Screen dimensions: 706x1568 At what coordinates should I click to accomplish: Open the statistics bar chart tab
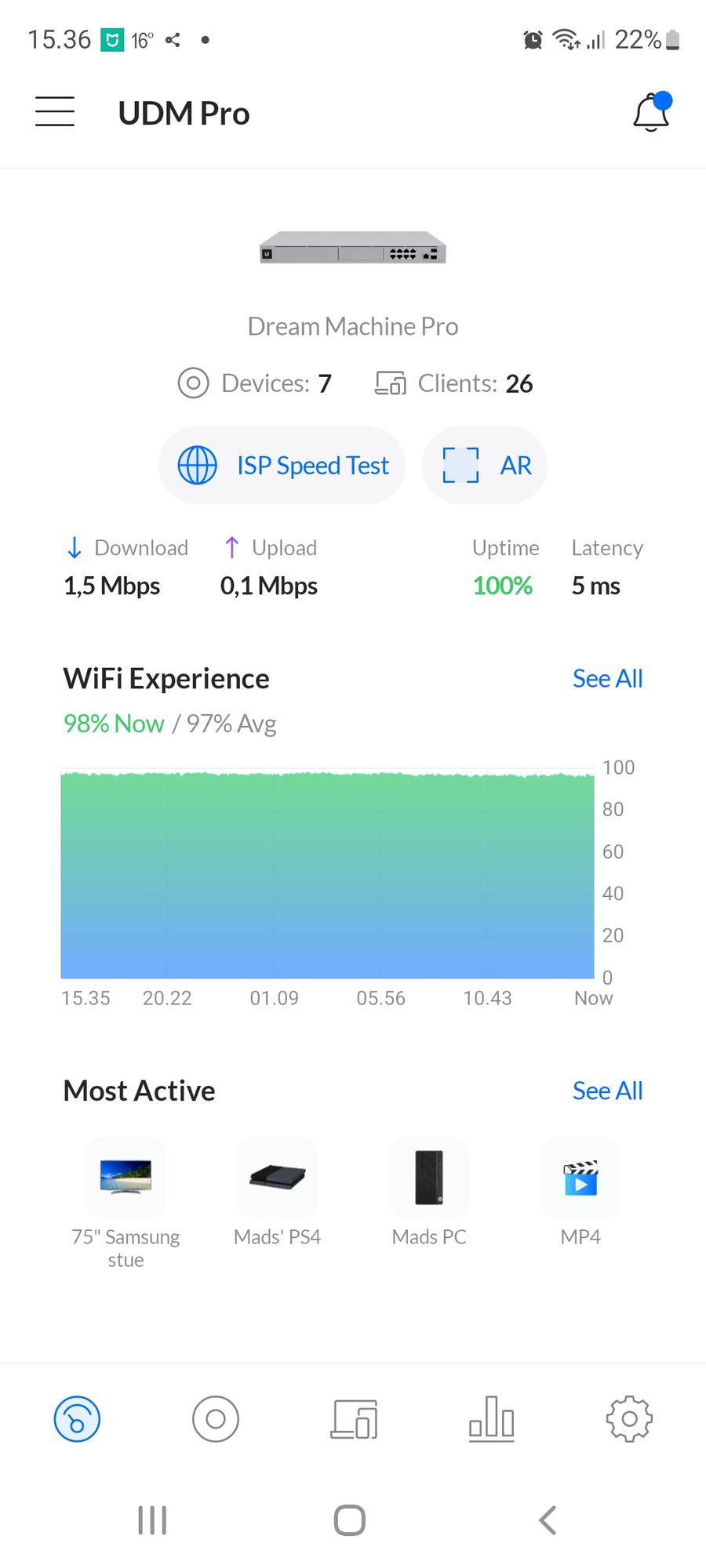point(492,1419)
